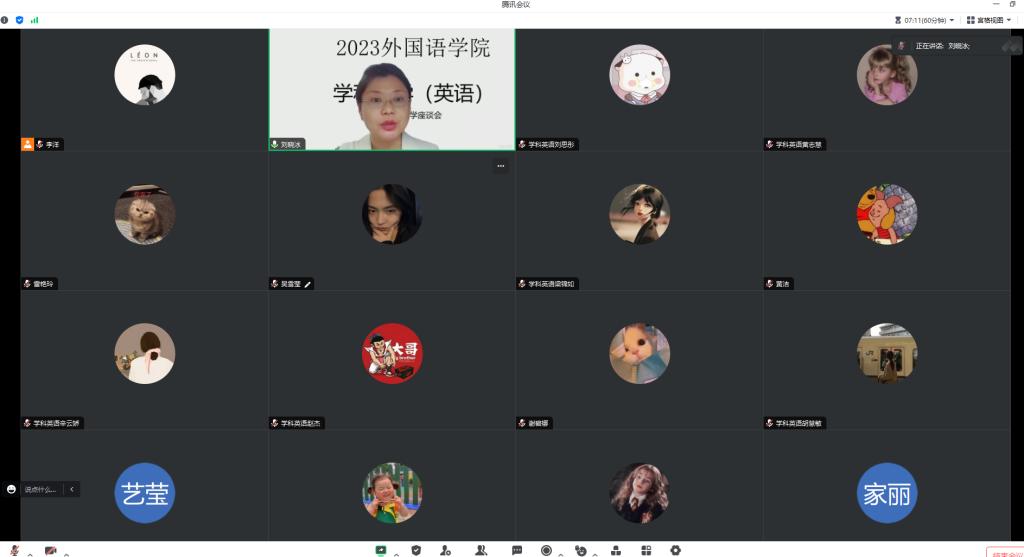Open the chat panel
This screenshot has height=557, width=1024.
(517, 550)
